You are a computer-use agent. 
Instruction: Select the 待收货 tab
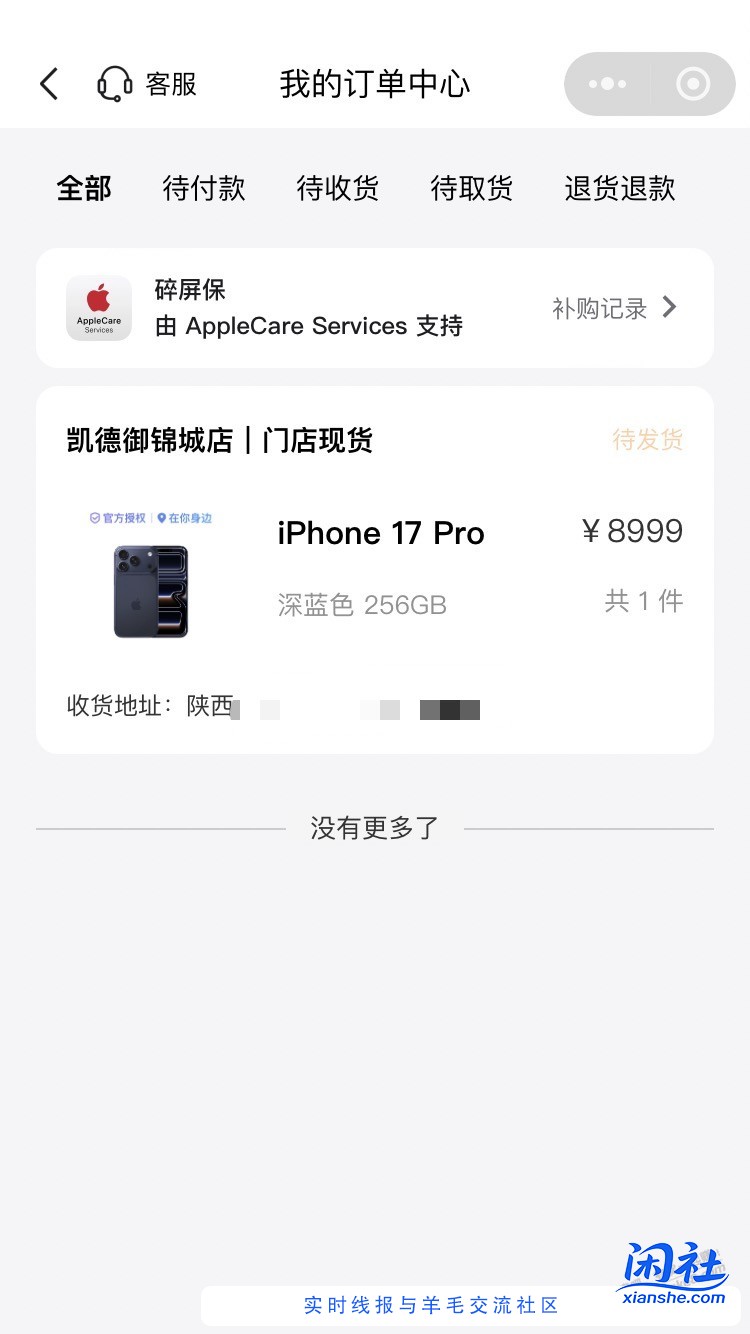click(337, 188)
